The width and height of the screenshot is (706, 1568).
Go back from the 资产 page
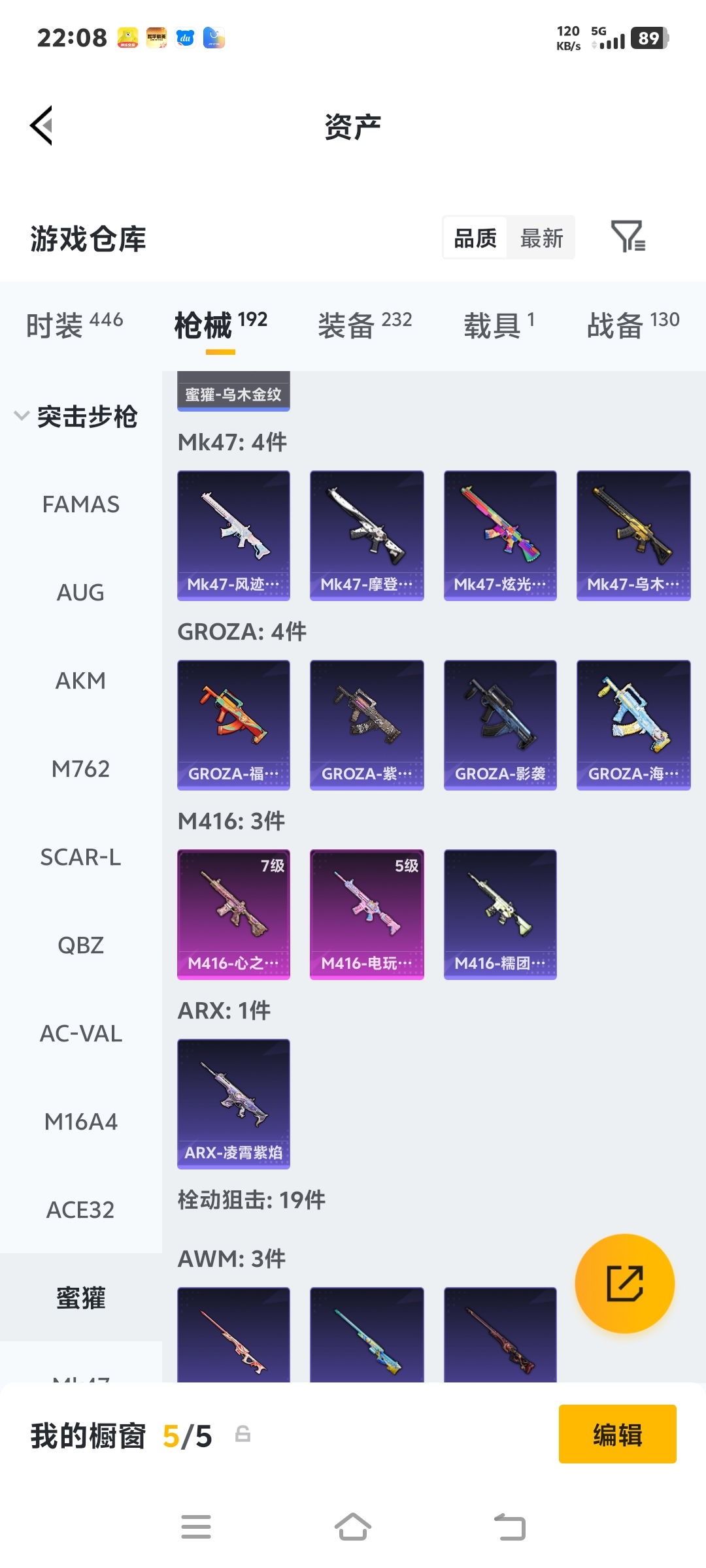[42, 125]
